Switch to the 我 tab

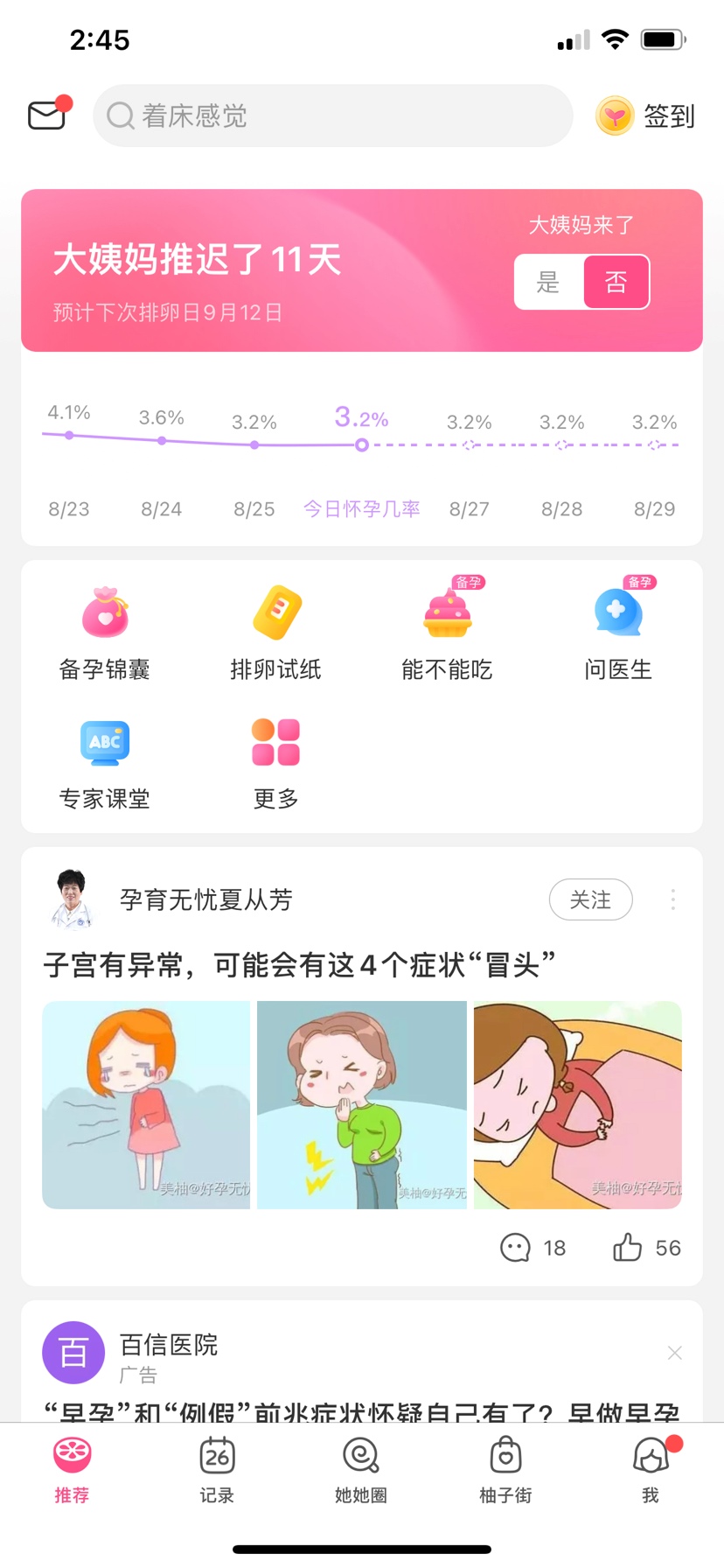tap(650, 1470)
